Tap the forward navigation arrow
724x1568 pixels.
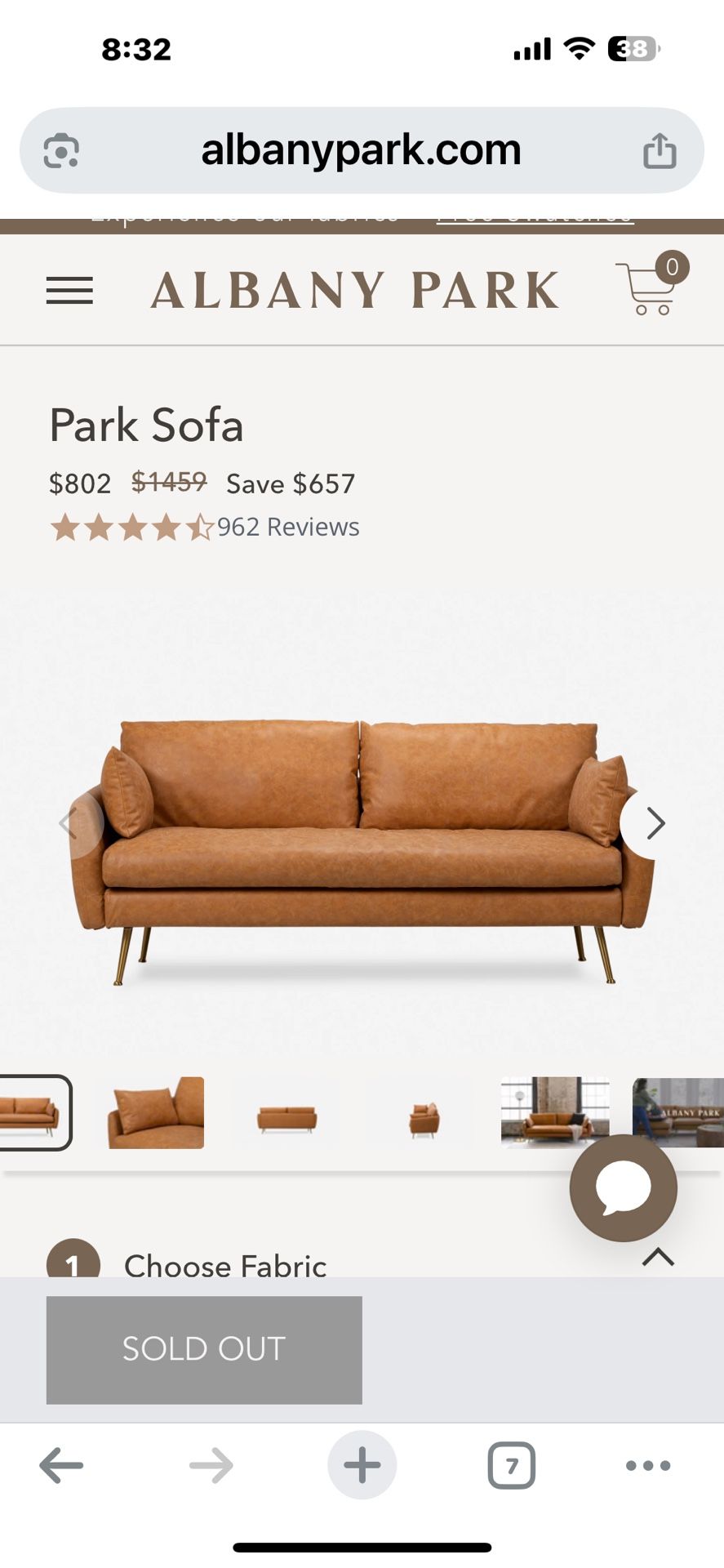coord(211,1464)
